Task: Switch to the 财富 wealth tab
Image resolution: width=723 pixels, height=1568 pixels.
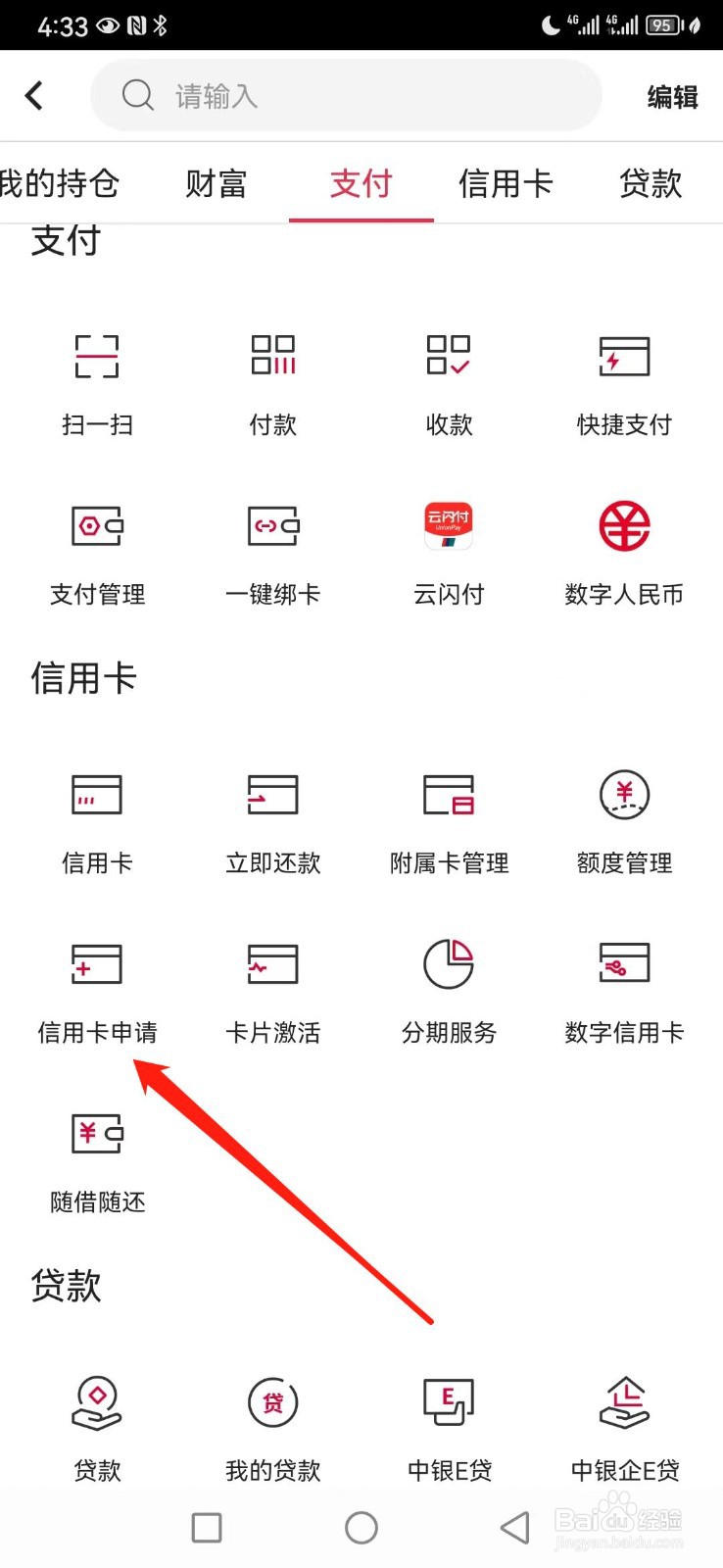Action: [216, 184]
